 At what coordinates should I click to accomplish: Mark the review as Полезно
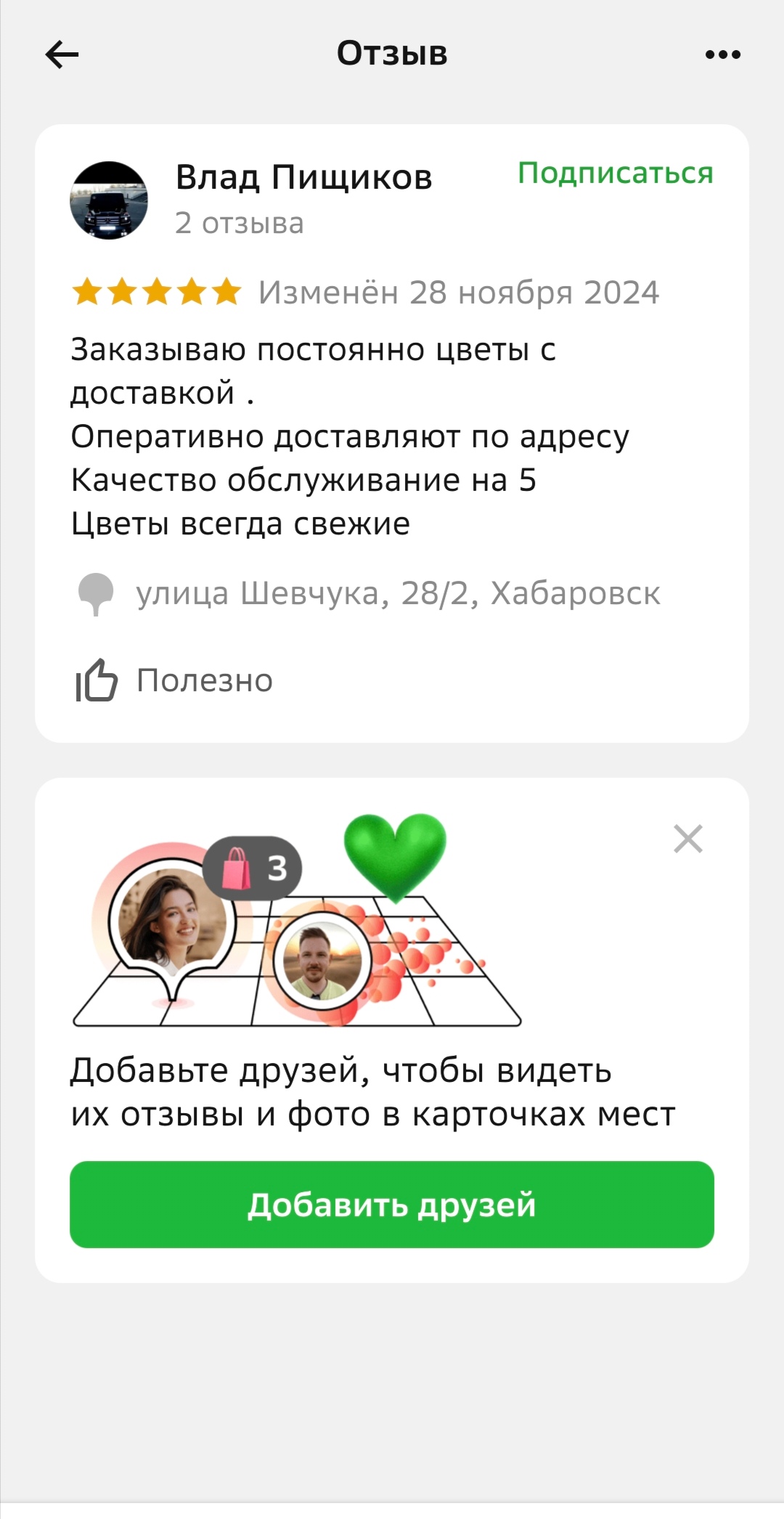175,680
